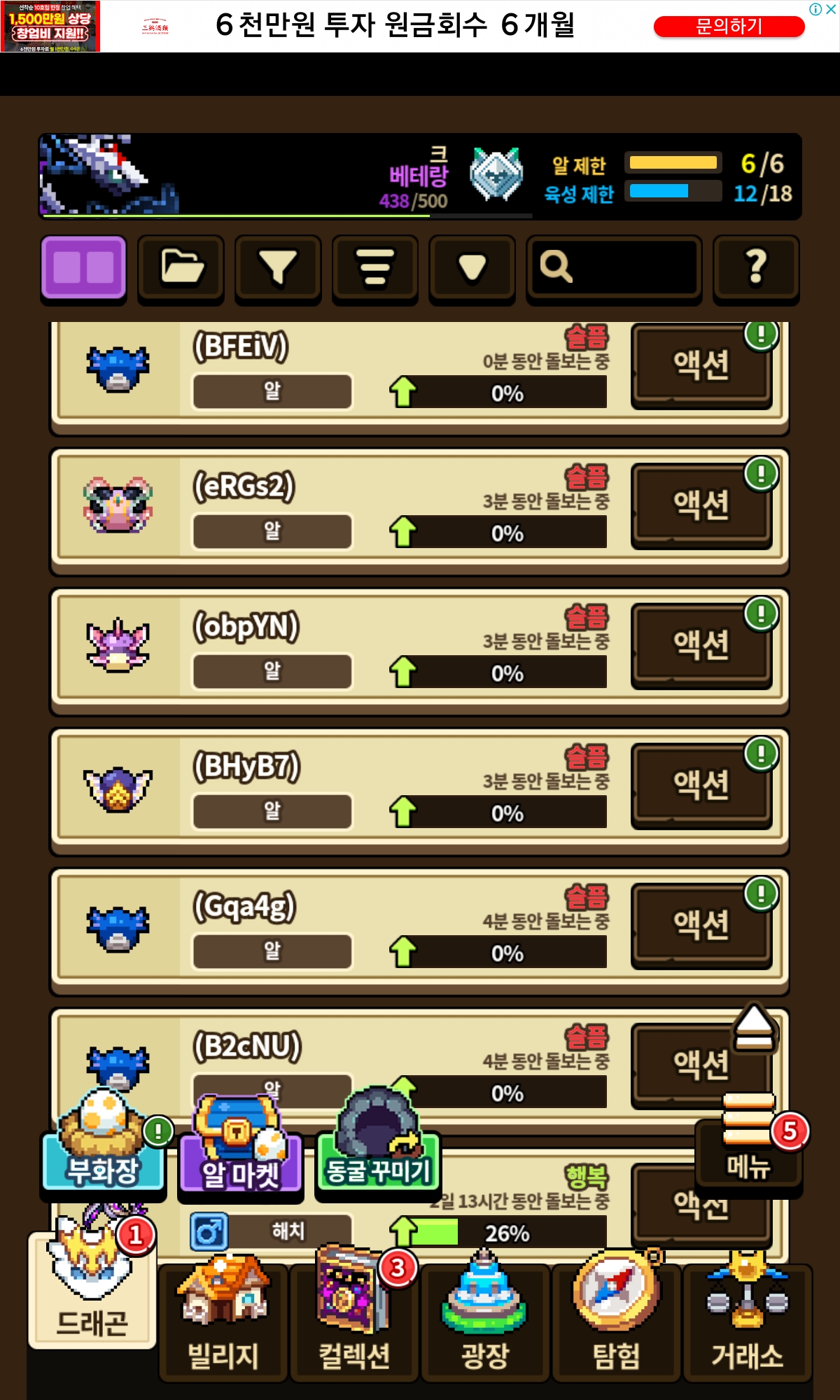
Task: Tap 문의하기 on the ad banner
Action: pos(729,27)
